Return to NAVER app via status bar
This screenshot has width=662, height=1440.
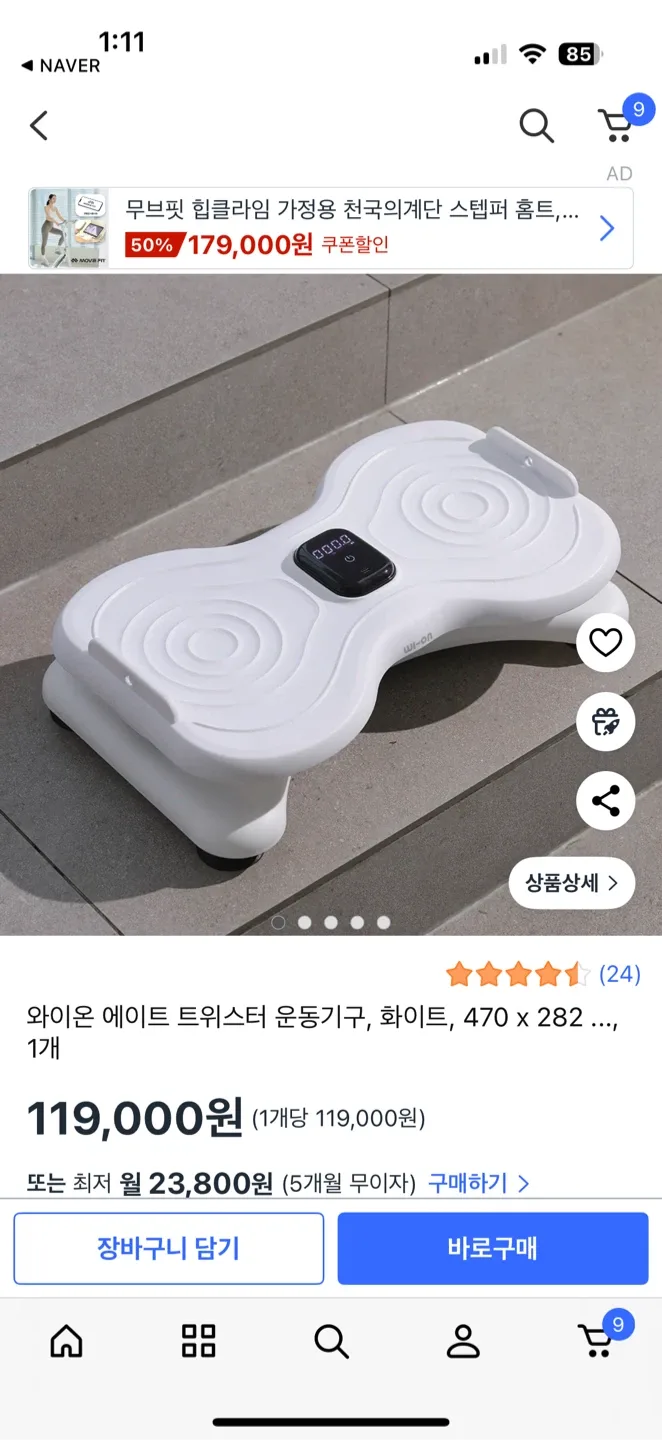(60, 66)
